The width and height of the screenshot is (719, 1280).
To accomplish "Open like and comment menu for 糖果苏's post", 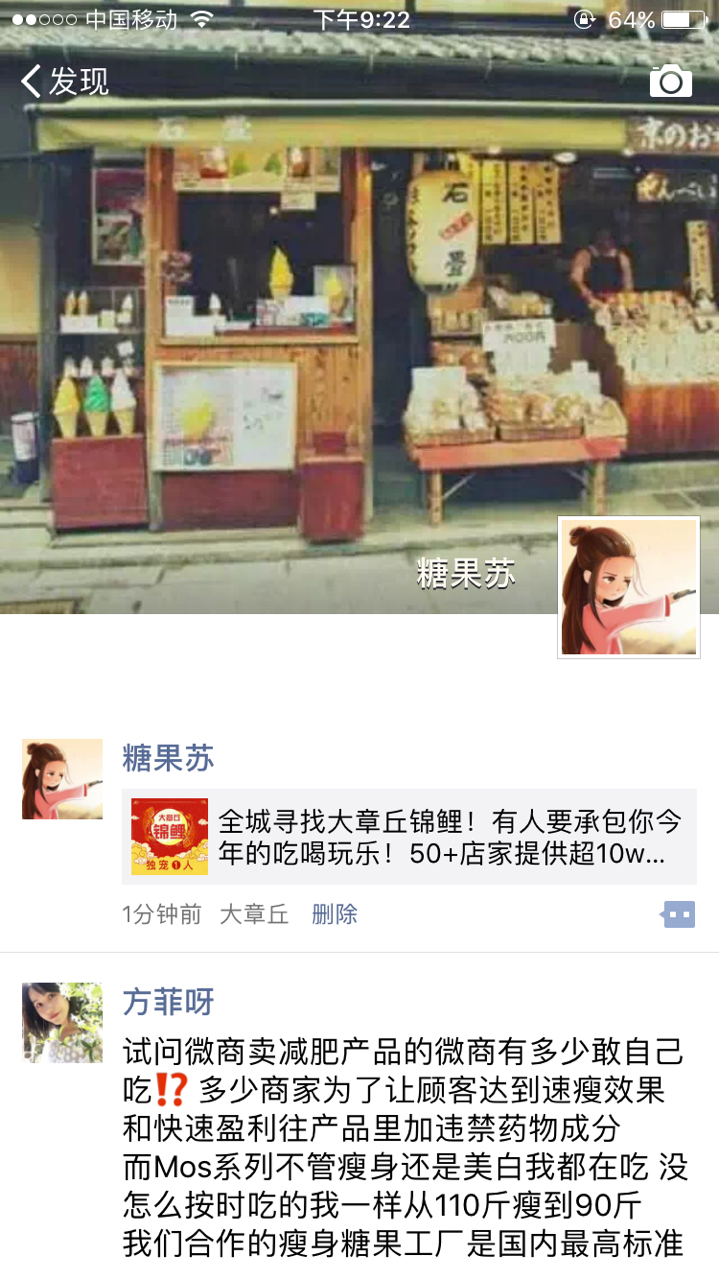I will tap(678, 914).
